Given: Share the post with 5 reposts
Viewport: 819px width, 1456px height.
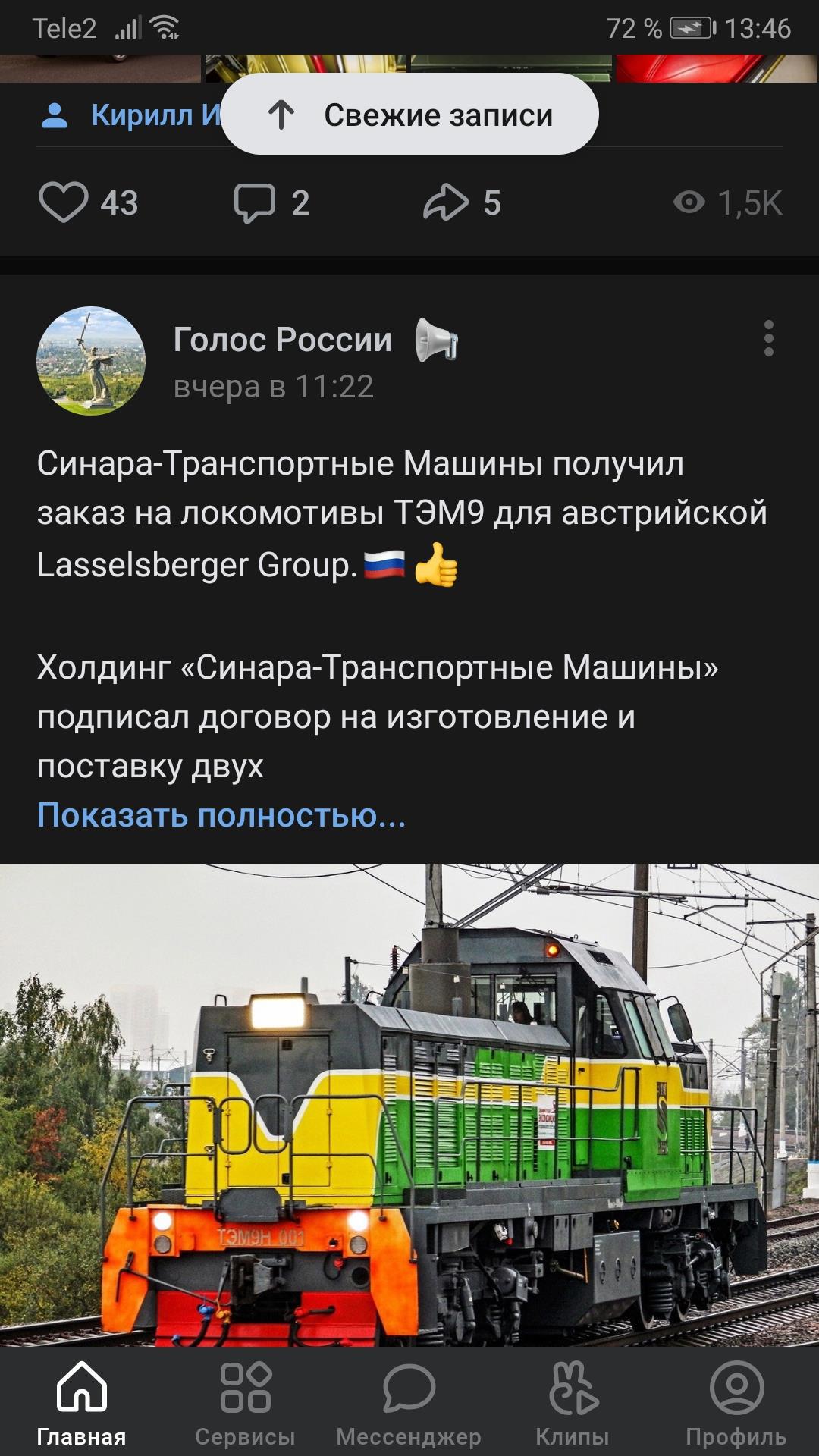Looking at the screenshot, I should [446, 202].
